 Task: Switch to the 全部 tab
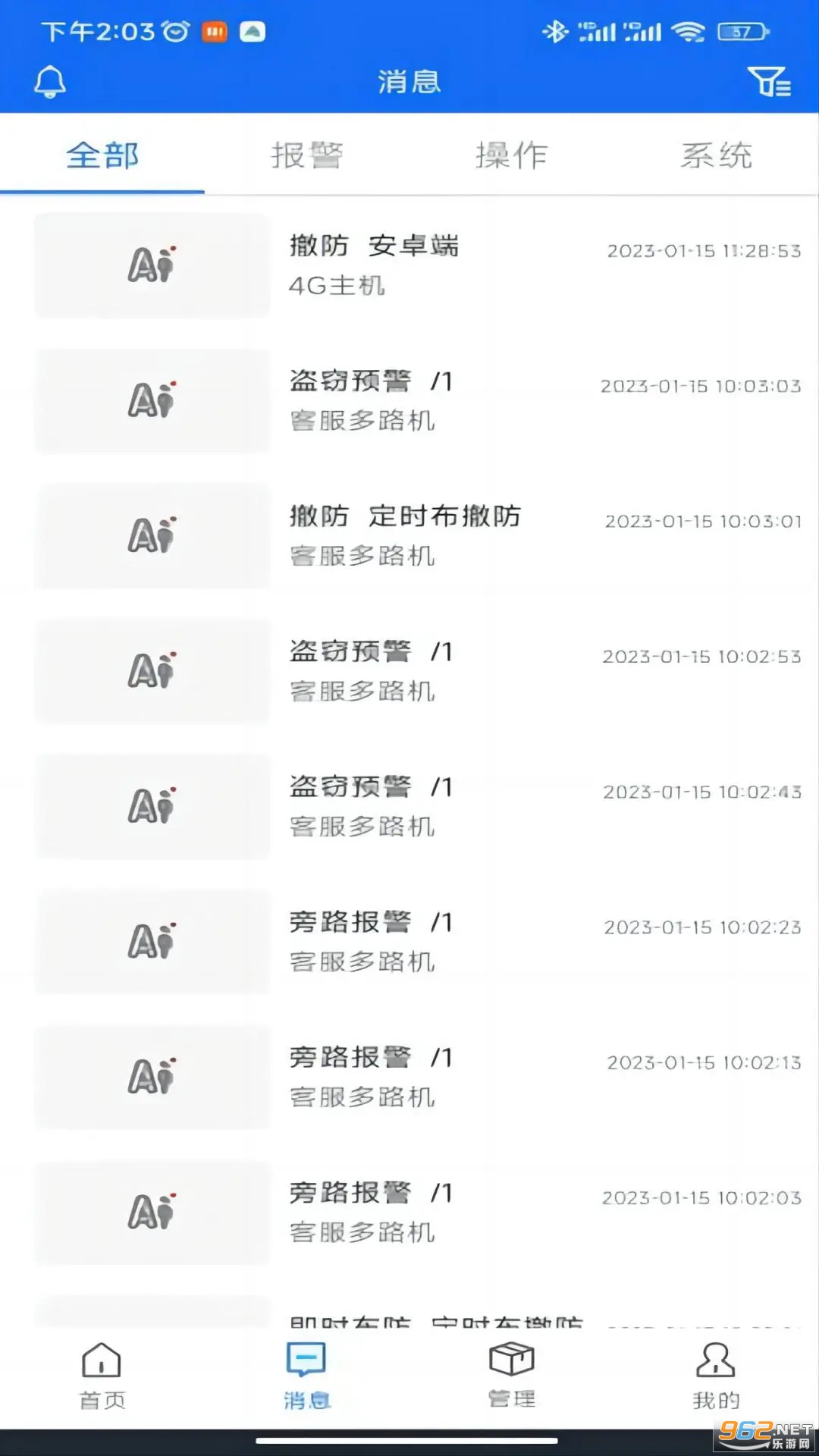[102, 155]
